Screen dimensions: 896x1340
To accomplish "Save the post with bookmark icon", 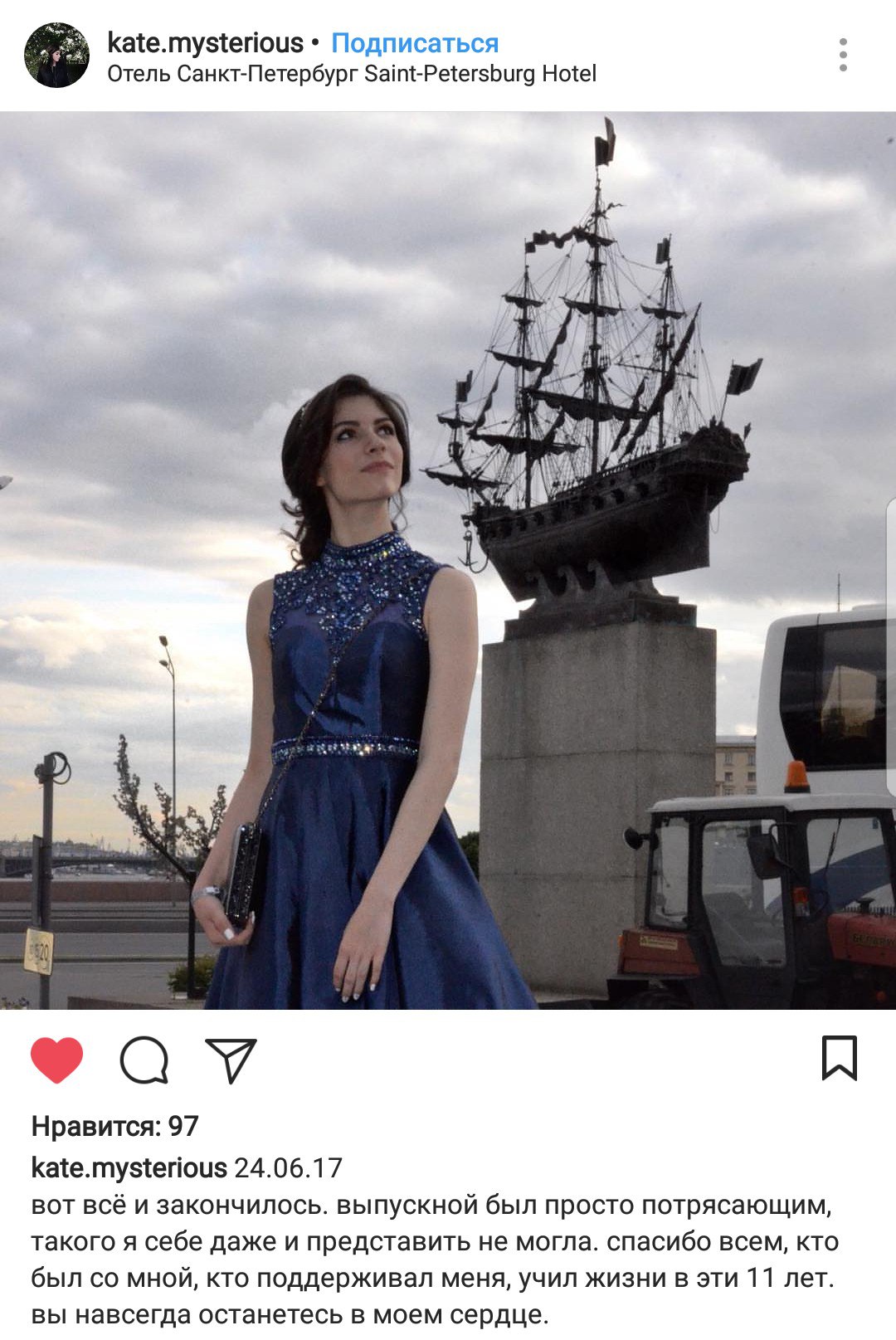I will point(839,1058).
